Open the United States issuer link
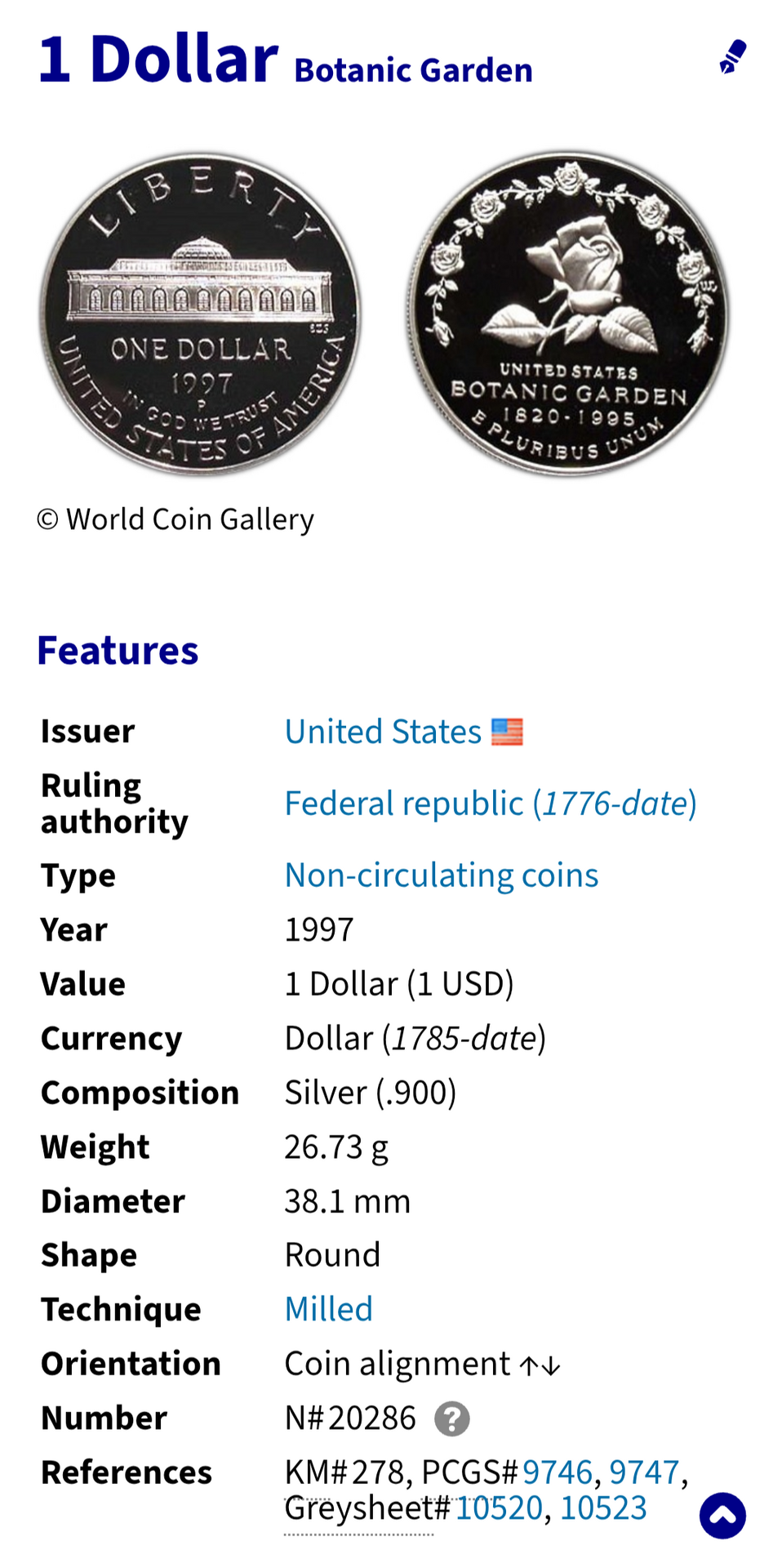Image resolution: width=782 pixels, height=1568 pixels. pyautogui.click(x=383, y=732)
